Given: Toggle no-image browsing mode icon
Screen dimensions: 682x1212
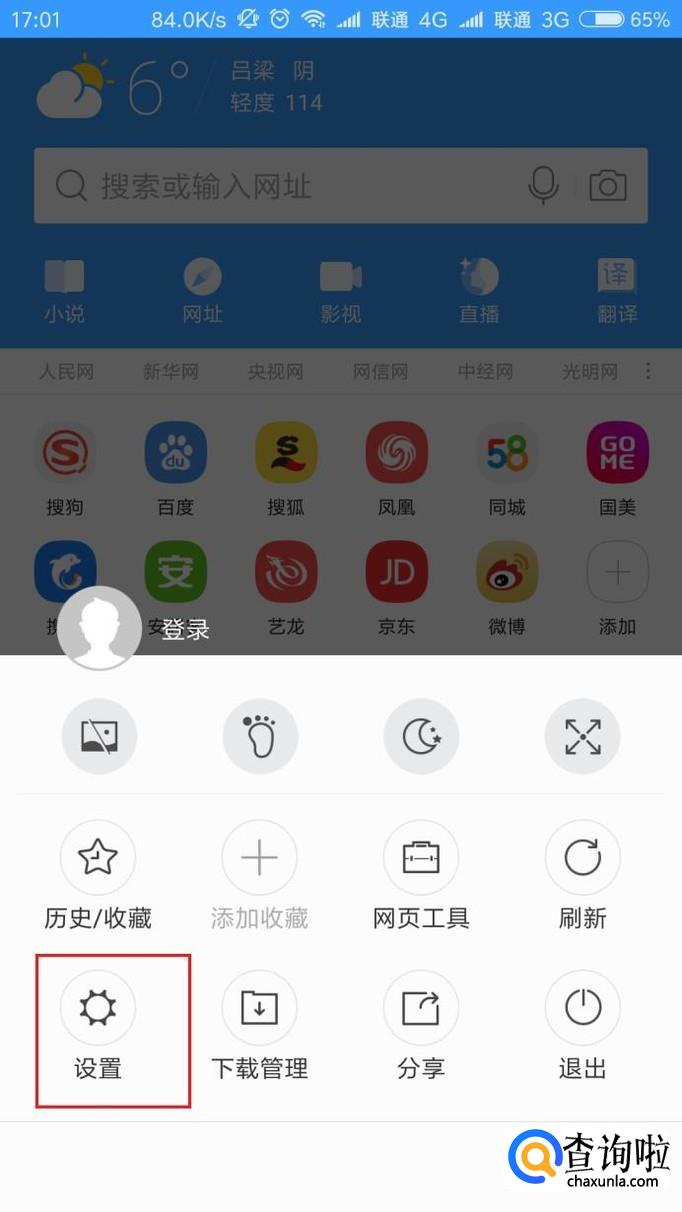Looking at the screenshot, I should (99, 736).
